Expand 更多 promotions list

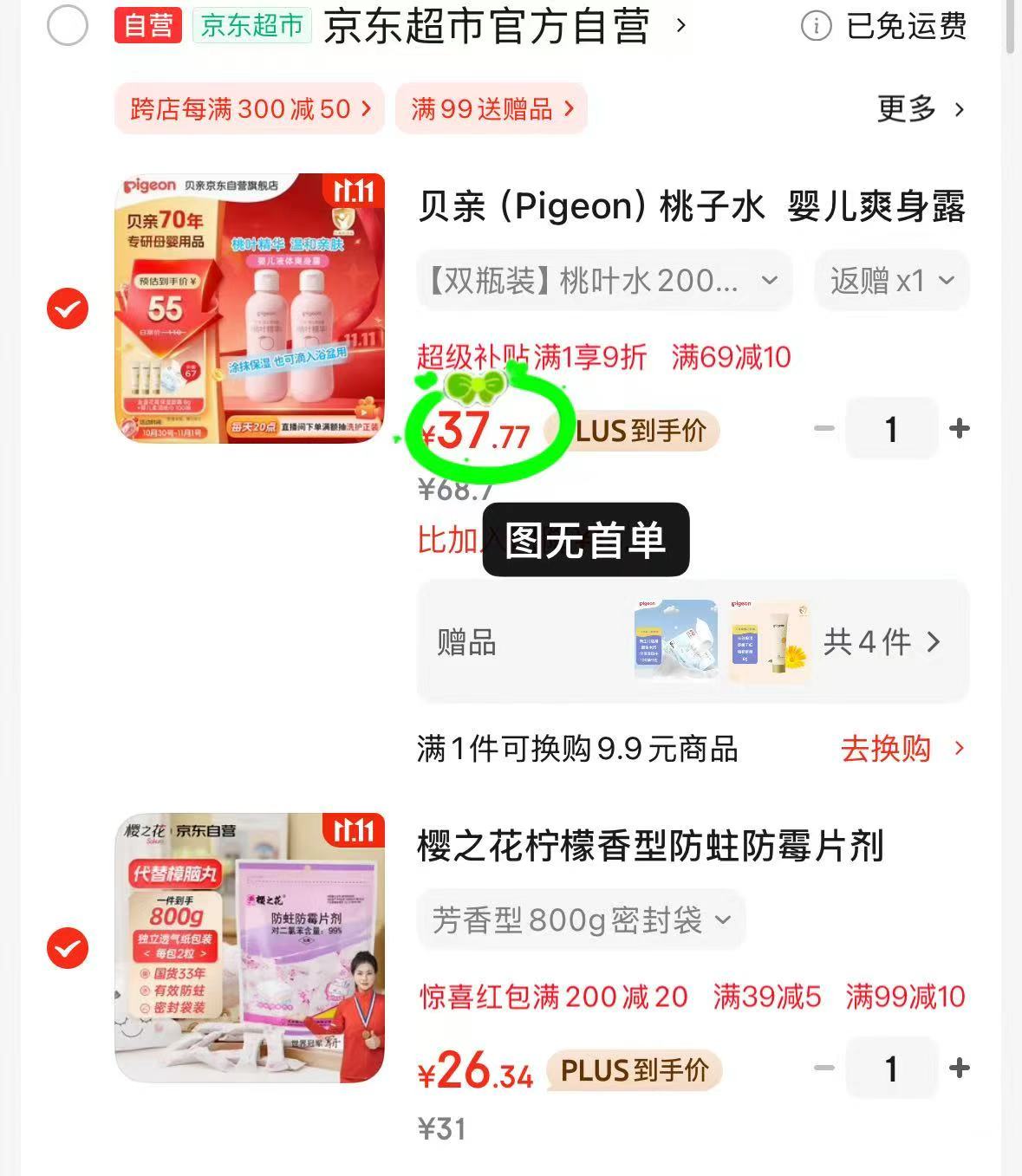point(919,108)
